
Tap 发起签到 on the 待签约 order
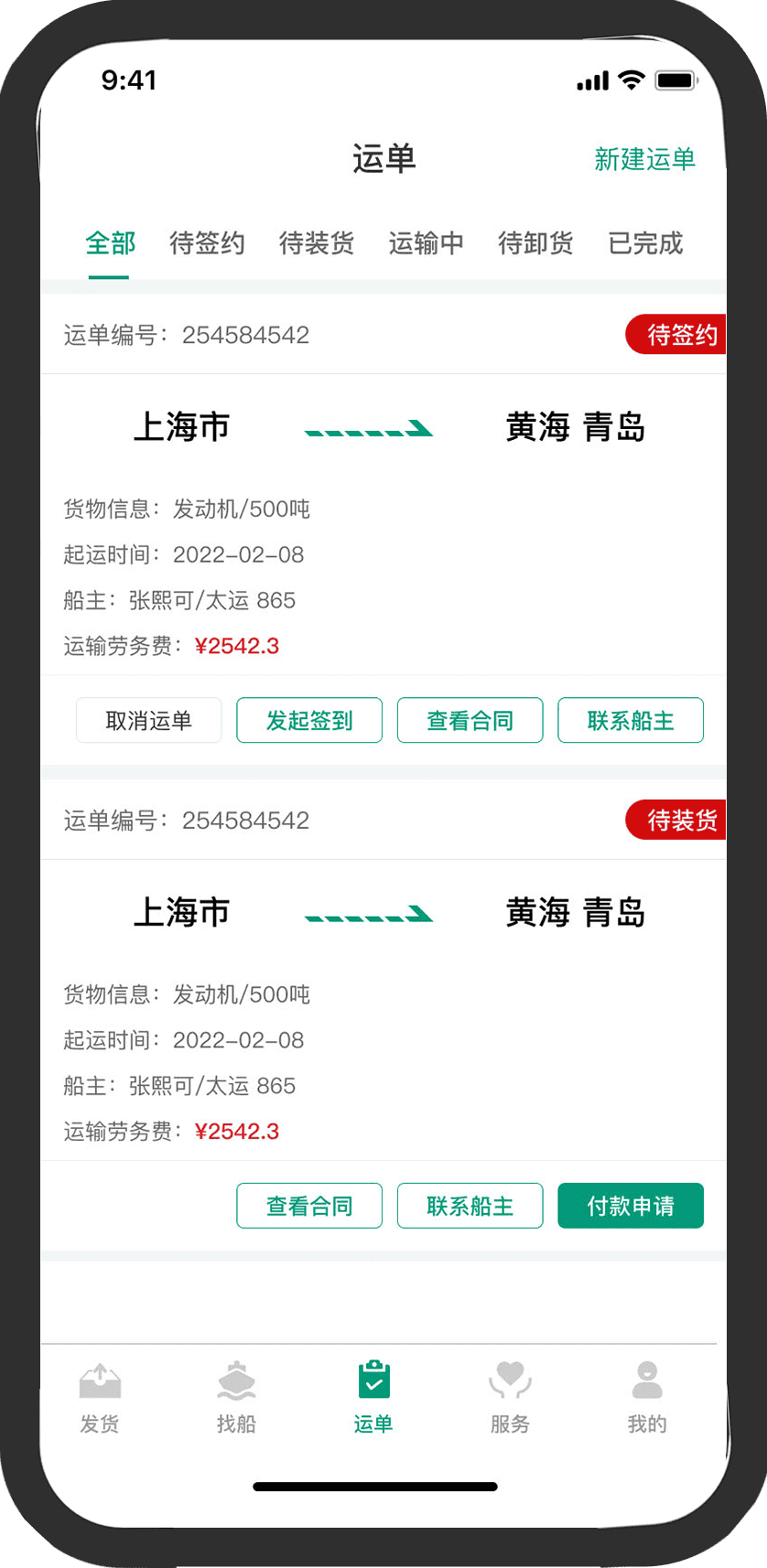click(309, 721)
